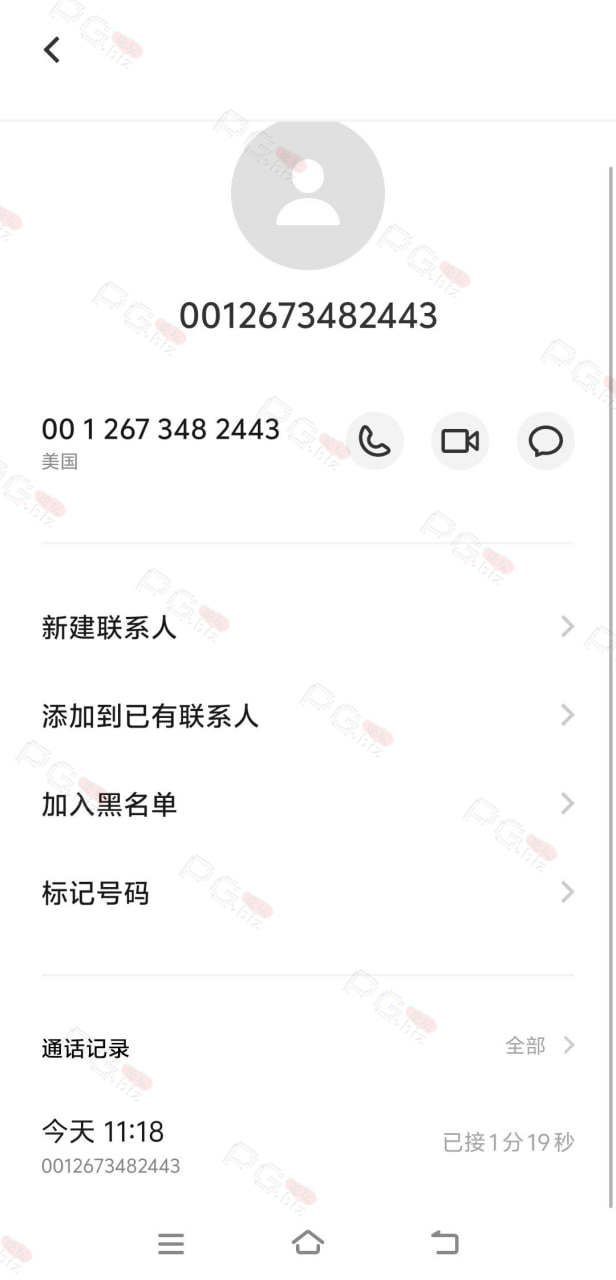Screen dimensions: 616x1280
Task: Select 添加到已有联系人
Action: [308, 716]
